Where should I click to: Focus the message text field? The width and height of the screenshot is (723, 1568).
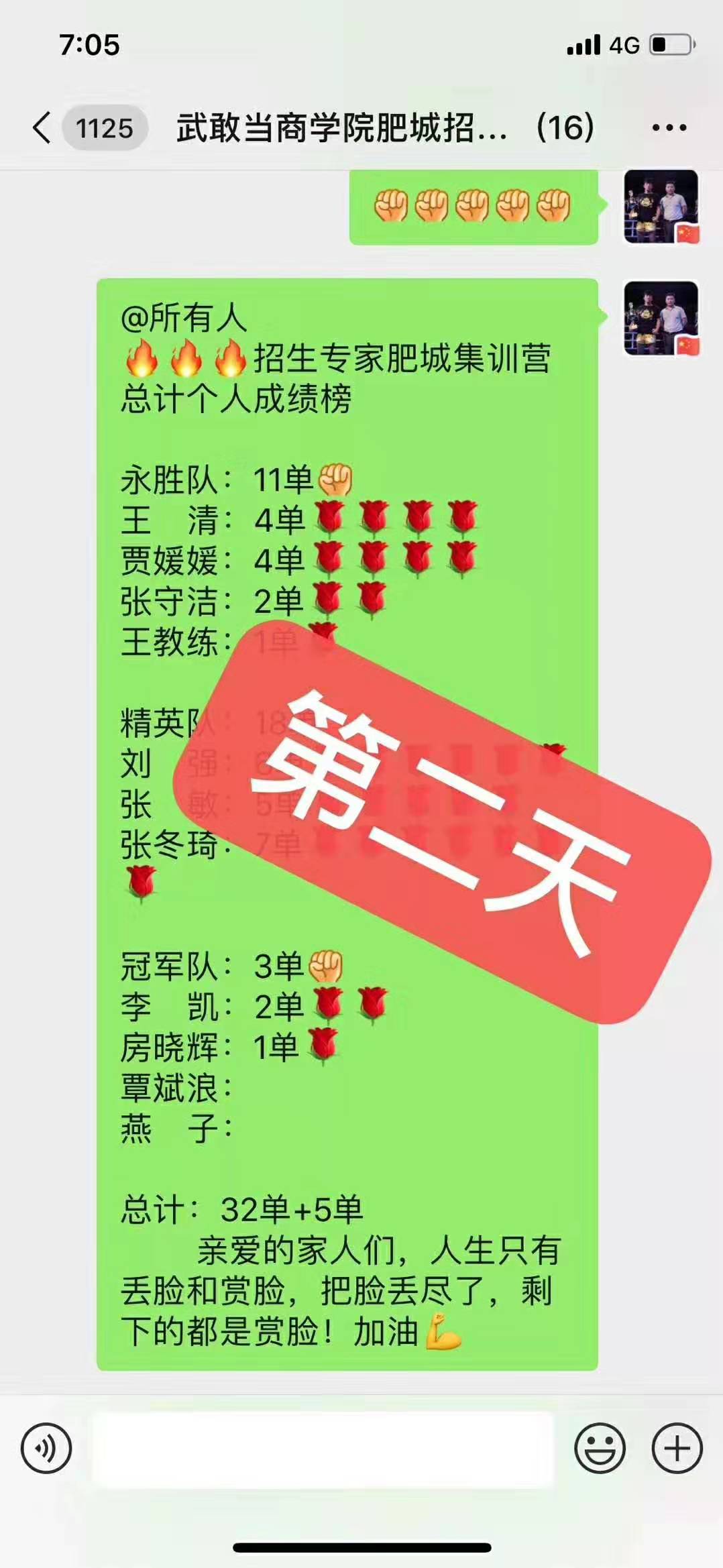322,1448
